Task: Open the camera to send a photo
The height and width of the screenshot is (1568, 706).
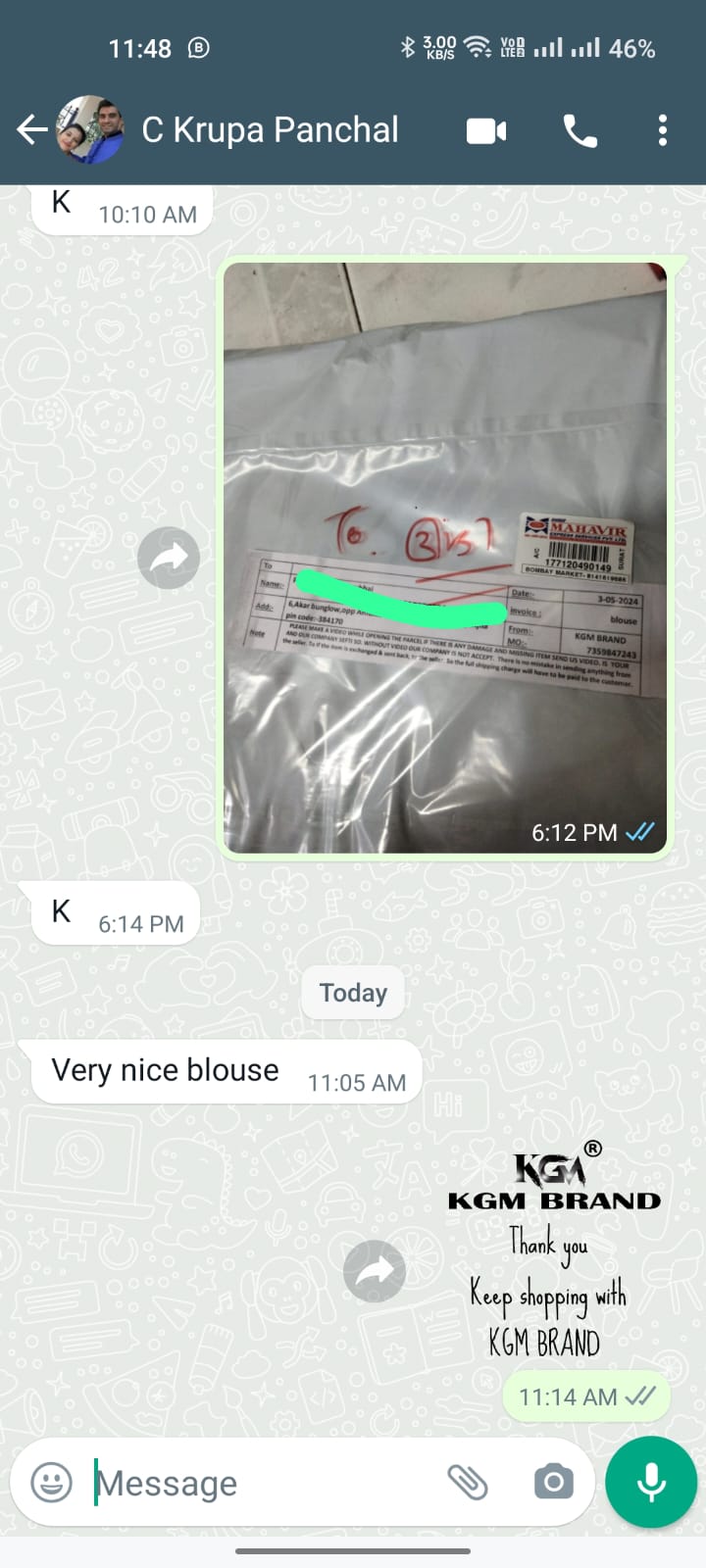Action: [x=554, y=1482]
